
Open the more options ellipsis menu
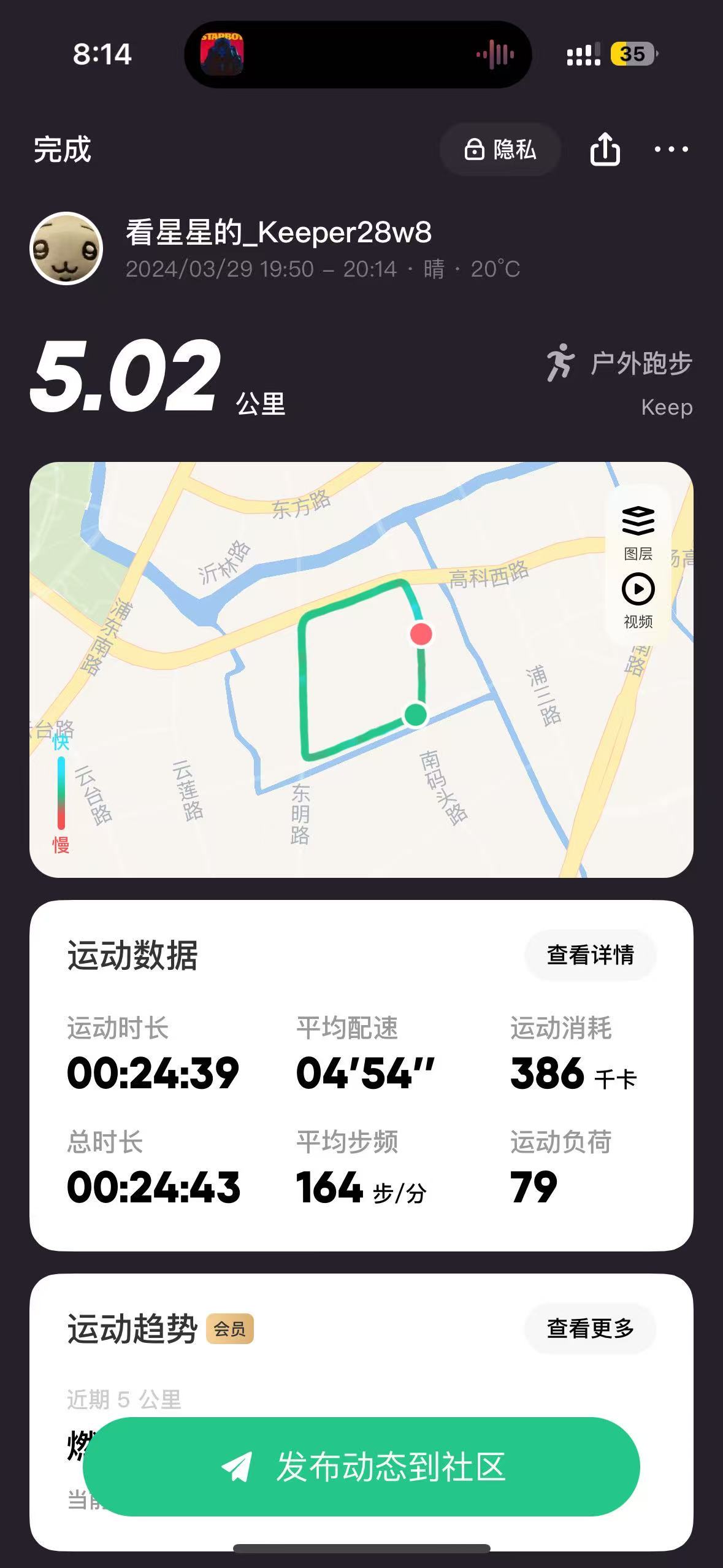pos(671,149)
